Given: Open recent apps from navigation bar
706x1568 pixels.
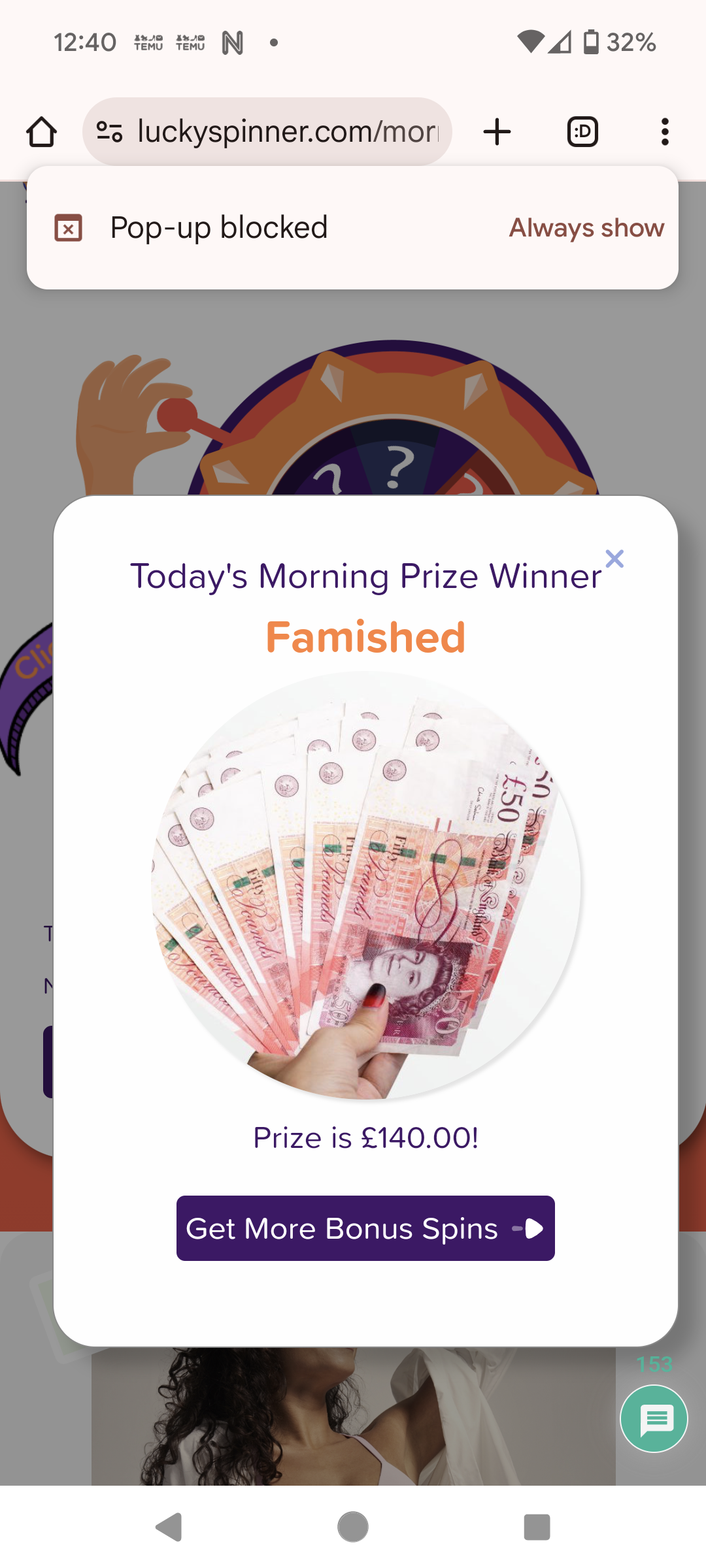Looking at the screenshot, I should pyautogui.click(x=537, y=1527).
